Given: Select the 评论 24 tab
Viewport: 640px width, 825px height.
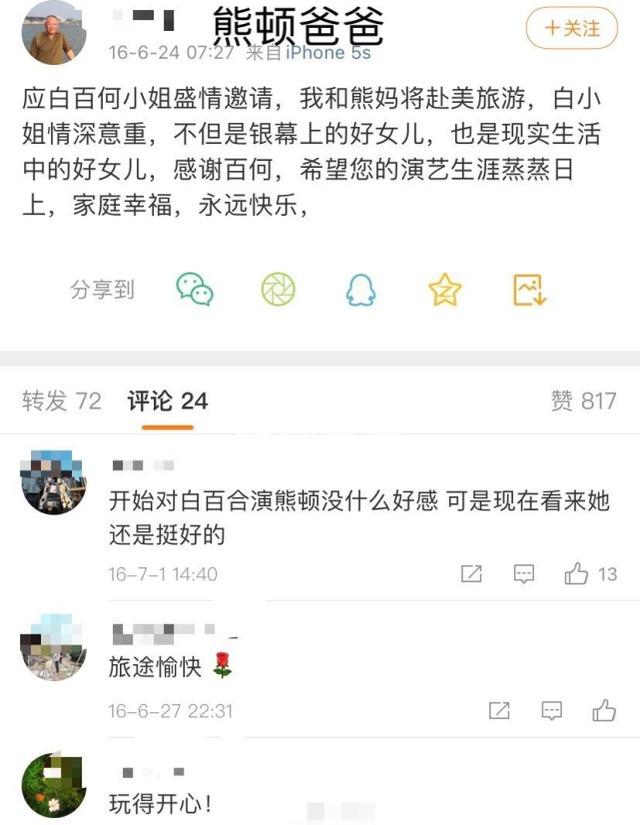Looking at the screenshot, I should (x=167, y=401).
